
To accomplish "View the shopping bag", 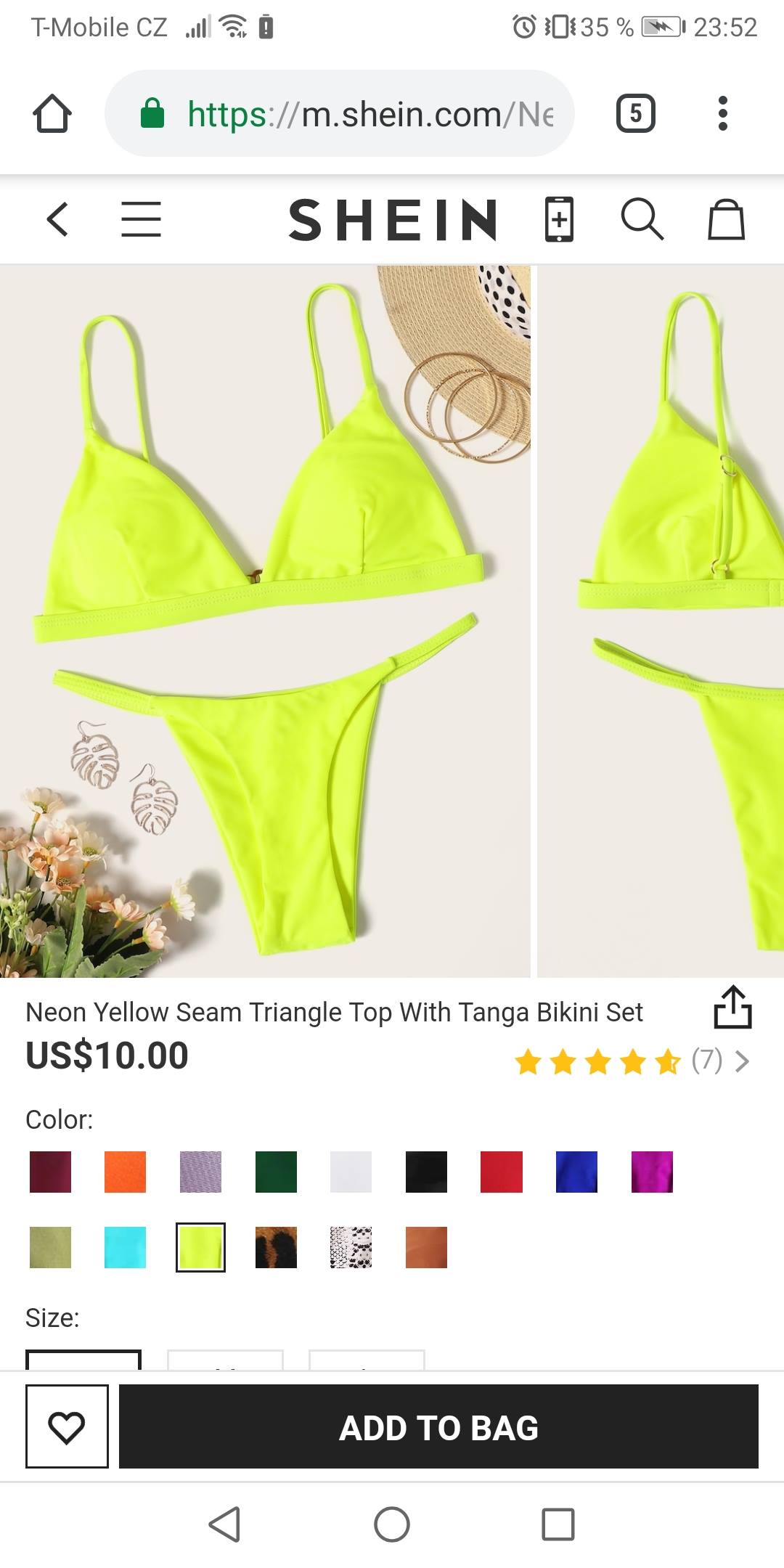I will 726,219.
